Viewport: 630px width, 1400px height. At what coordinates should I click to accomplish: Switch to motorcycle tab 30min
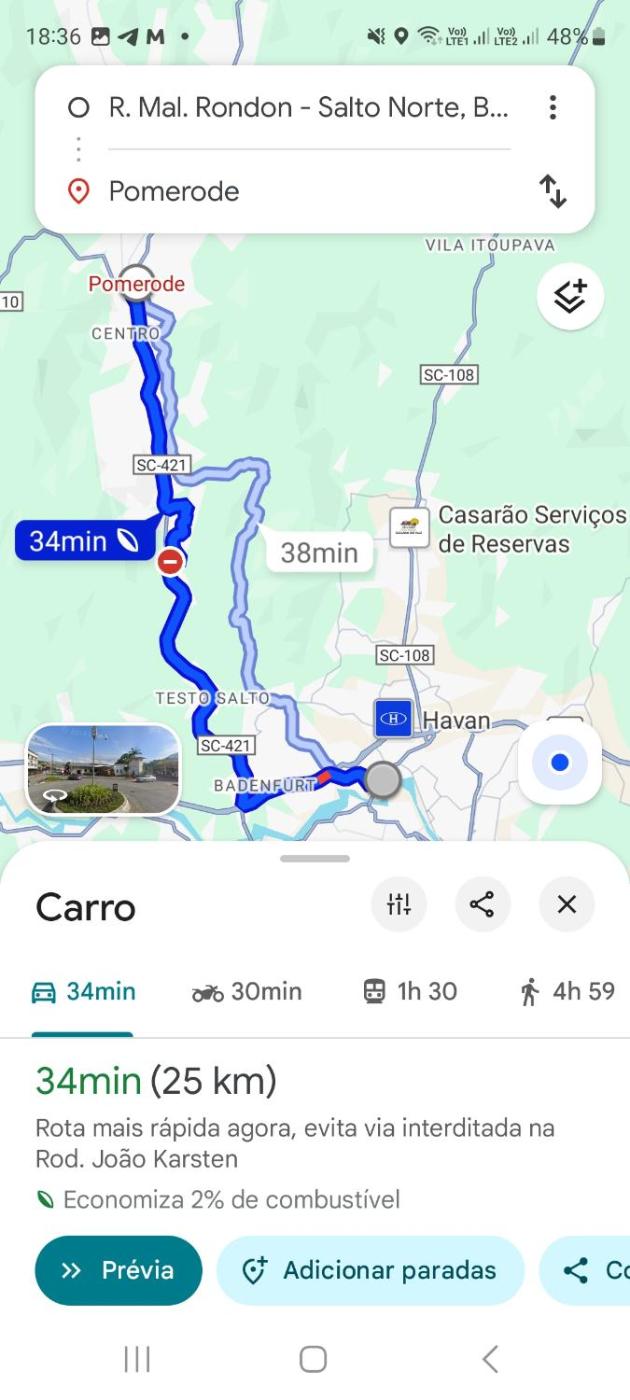(x=246, y=992)
